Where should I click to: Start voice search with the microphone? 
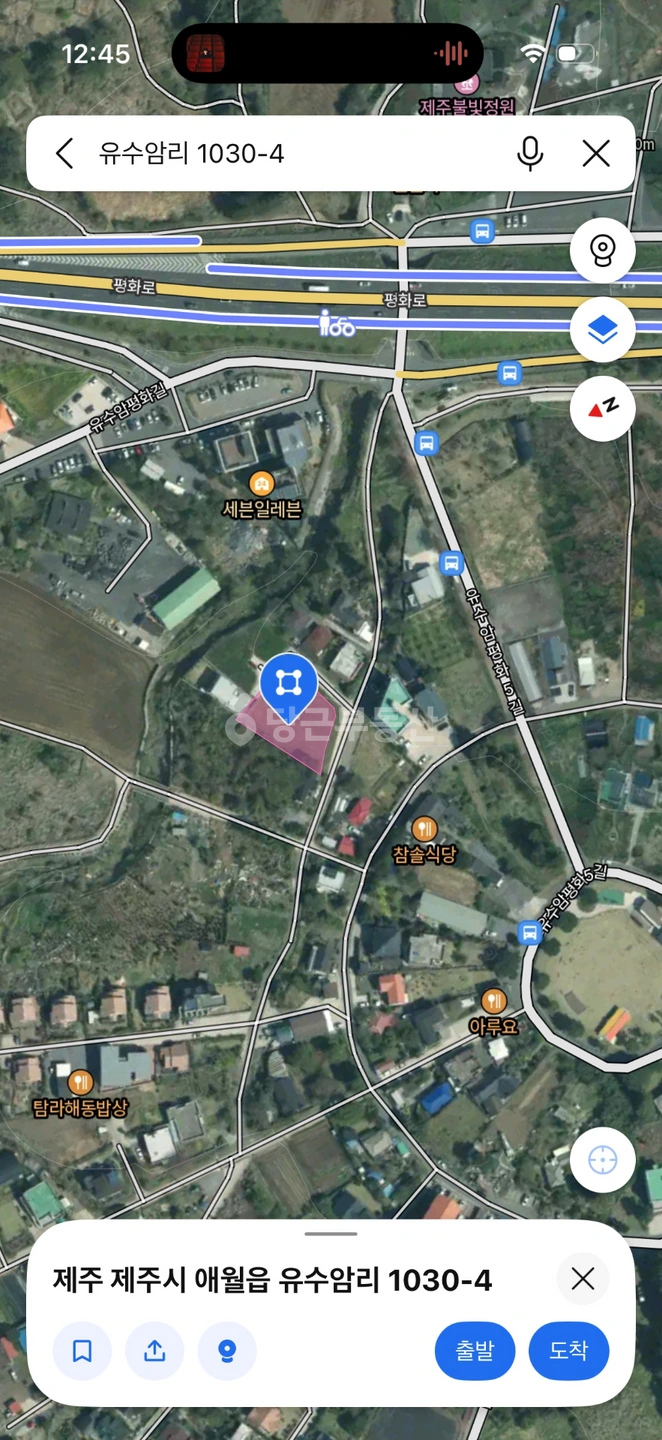tap(531, 153)
